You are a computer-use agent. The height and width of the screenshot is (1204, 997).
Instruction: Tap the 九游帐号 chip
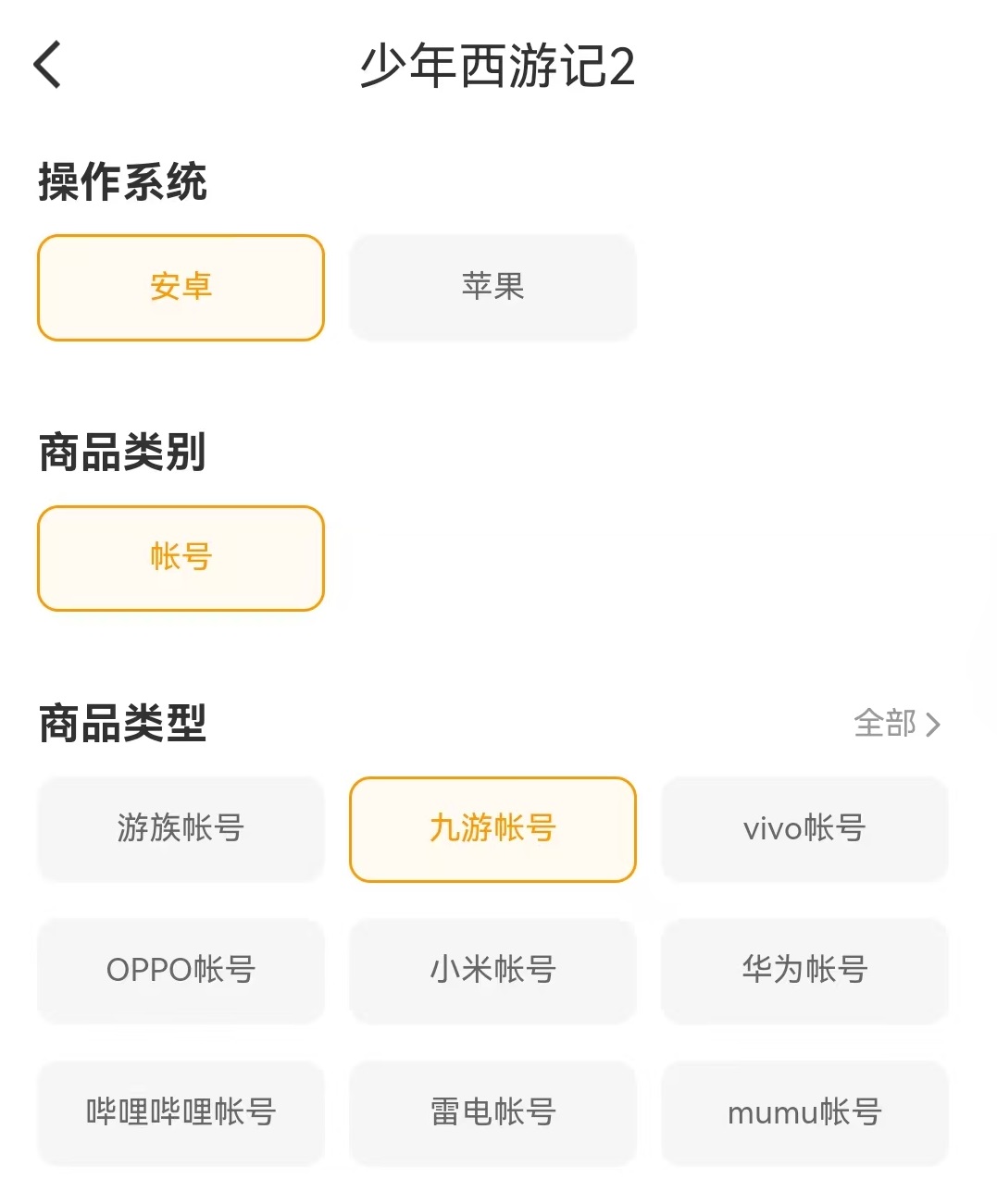point(492,828)
